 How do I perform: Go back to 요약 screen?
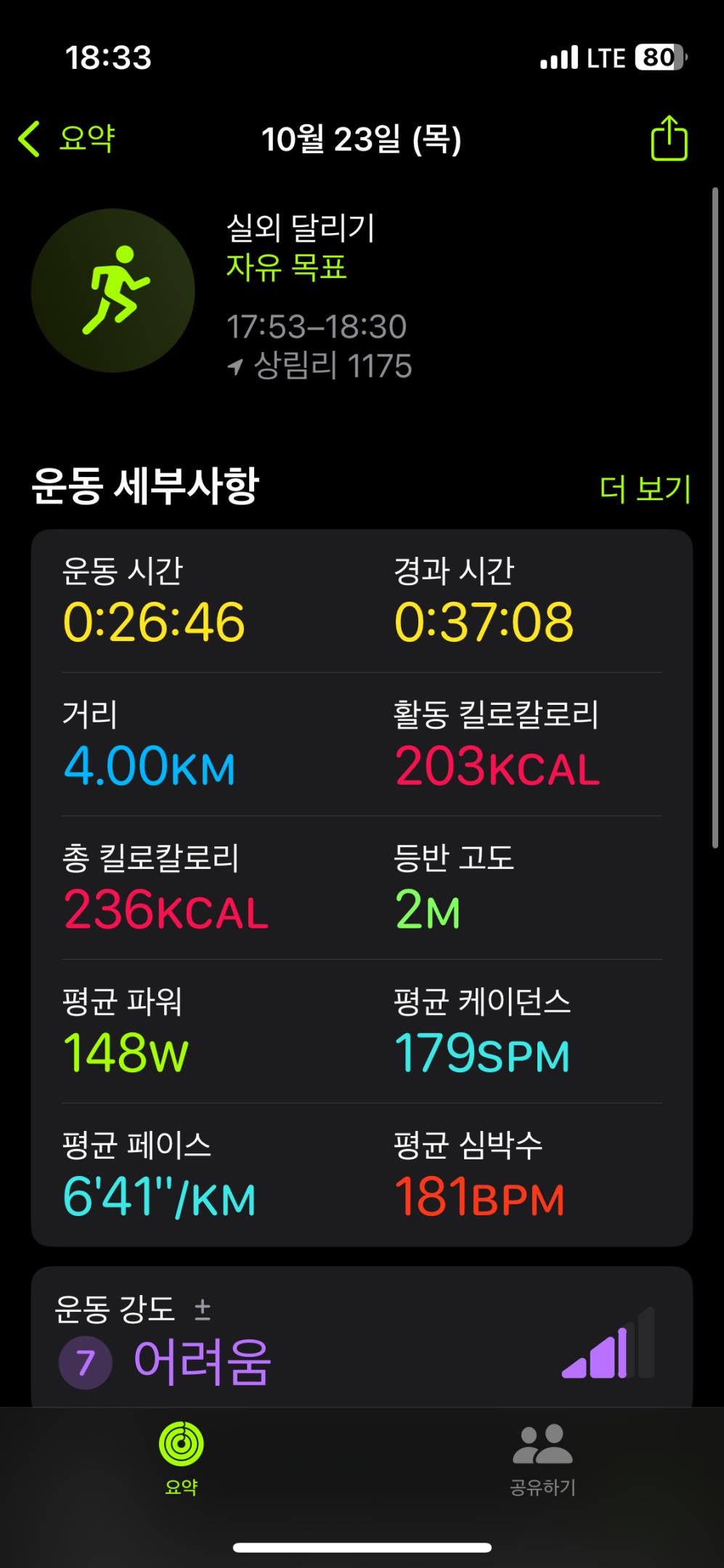[x=67, y=139]
